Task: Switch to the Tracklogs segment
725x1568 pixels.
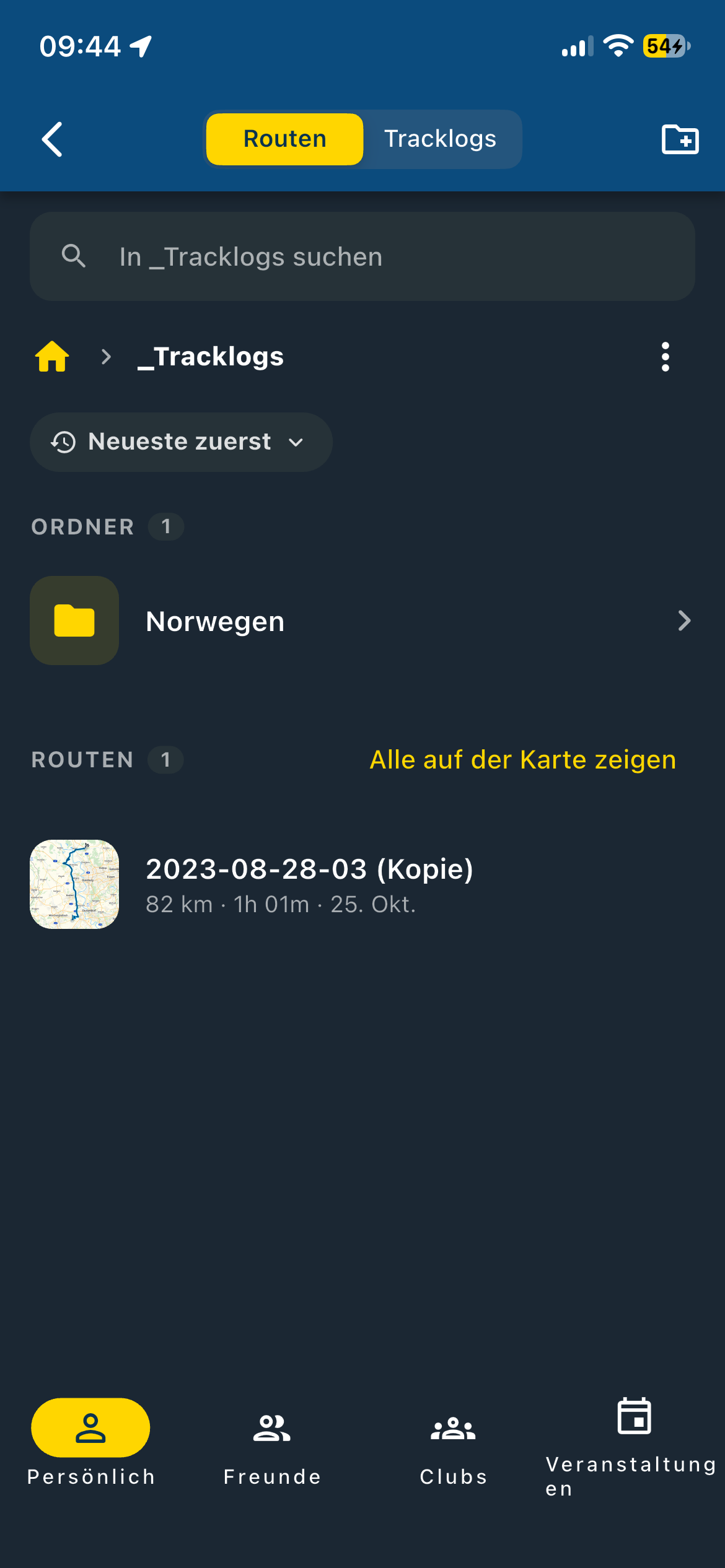Action: point(441,139)
